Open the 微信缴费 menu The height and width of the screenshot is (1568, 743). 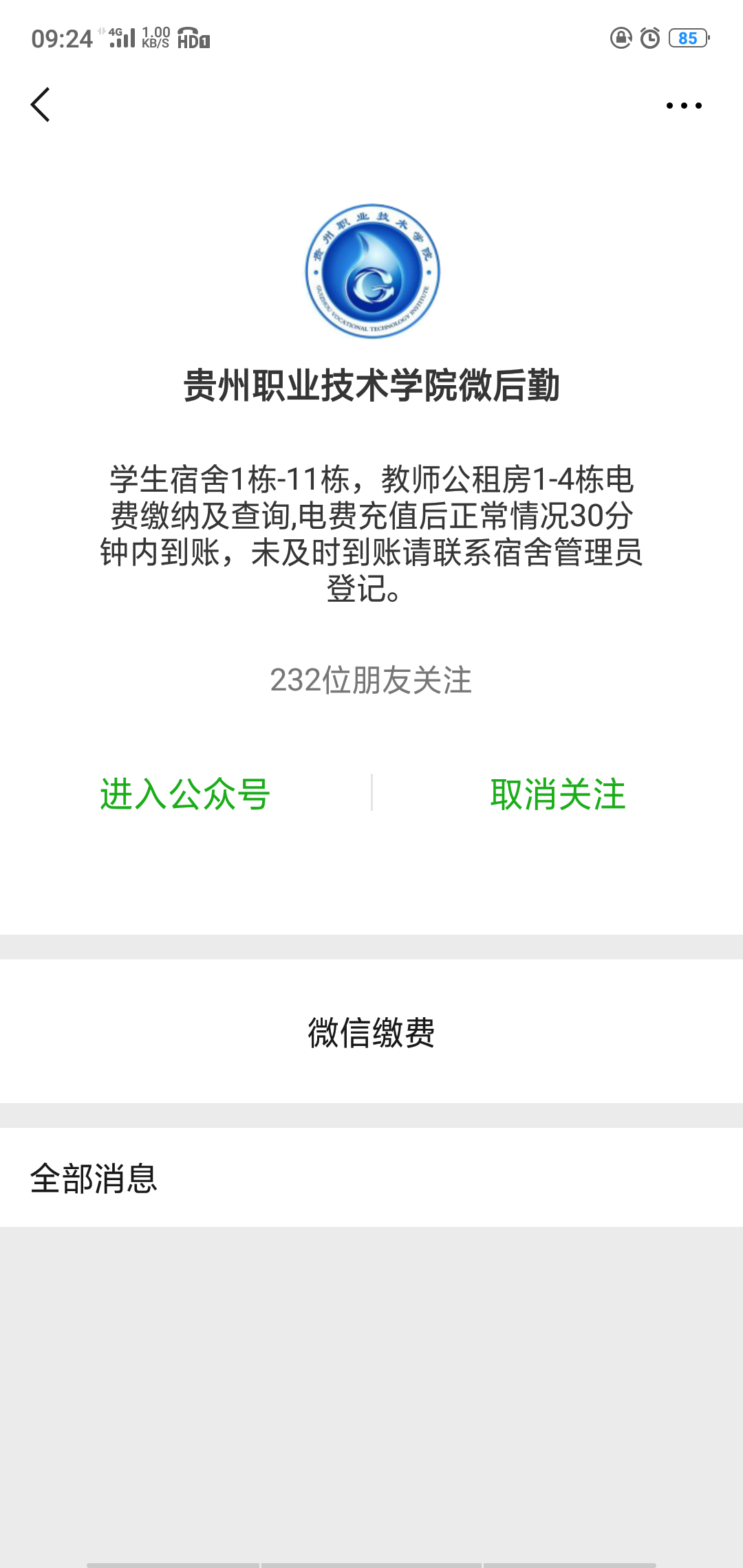tap(371, 1032)
